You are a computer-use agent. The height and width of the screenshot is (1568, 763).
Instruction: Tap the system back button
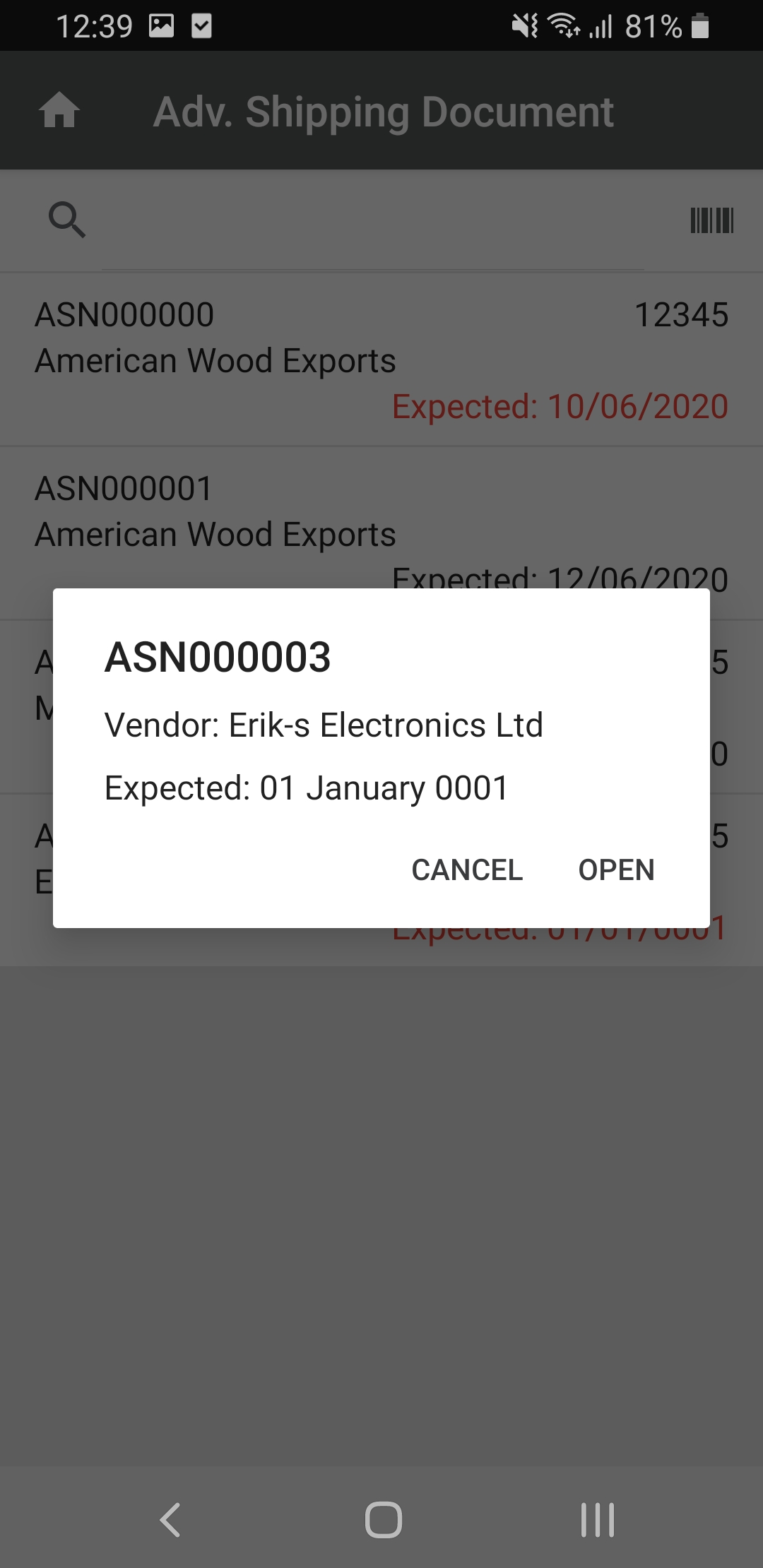(170, 1520)
